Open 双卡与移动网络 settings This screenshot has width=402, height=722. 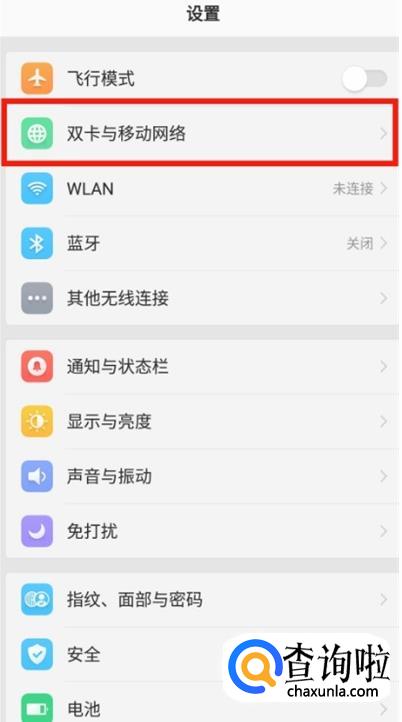202,134
